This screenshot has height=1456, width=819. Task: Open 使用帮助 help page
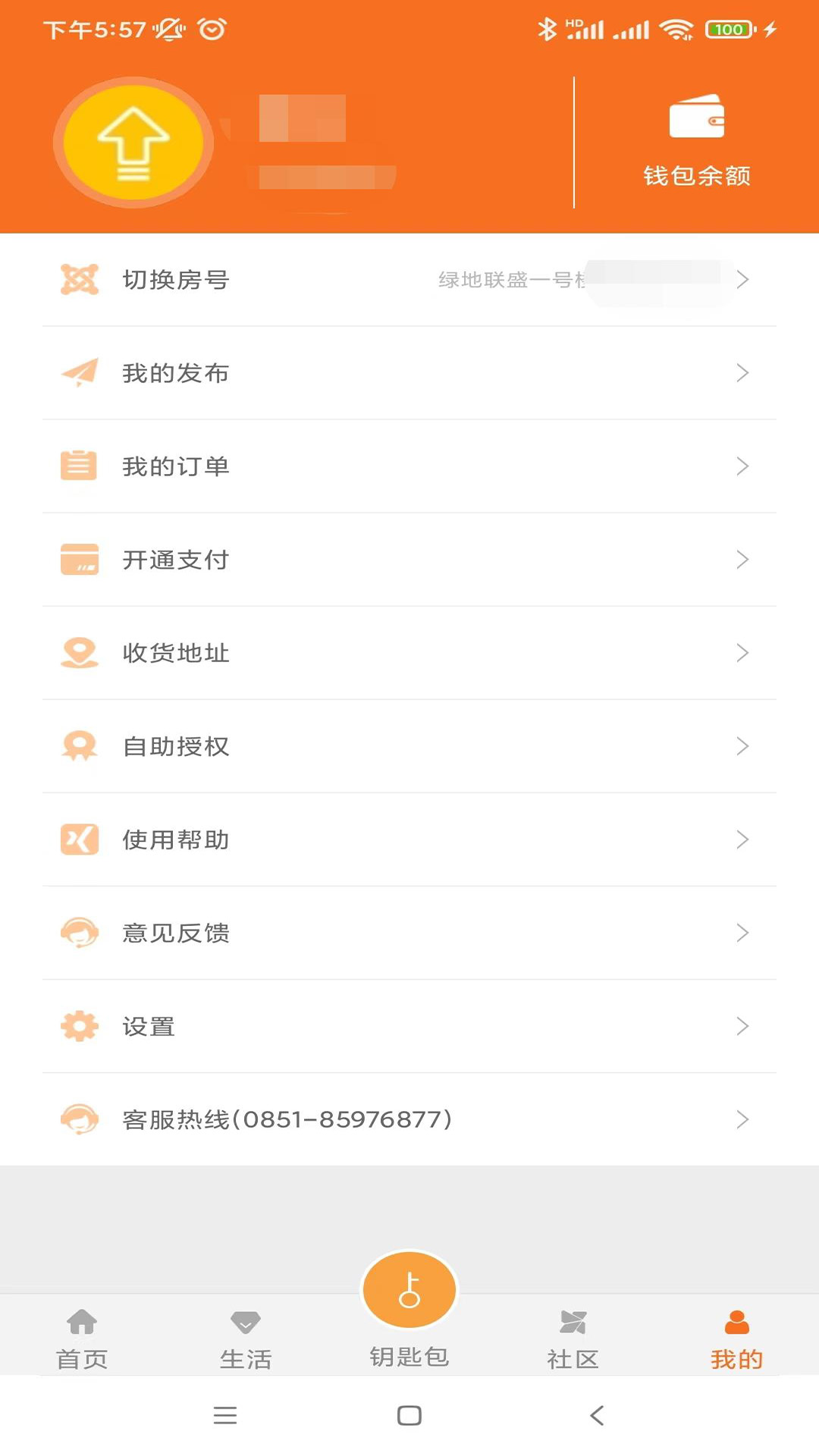coord(409,839)
